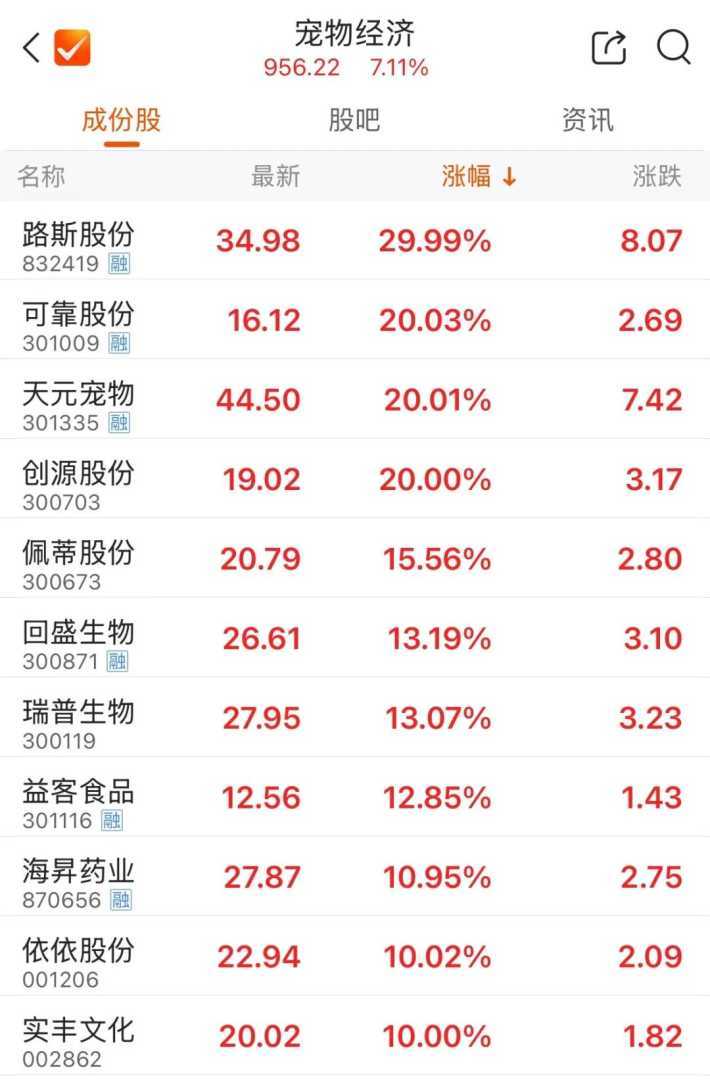Sort the list by 最新 price column
Screen dimensions: 710x1080
[x=275, y=177]
